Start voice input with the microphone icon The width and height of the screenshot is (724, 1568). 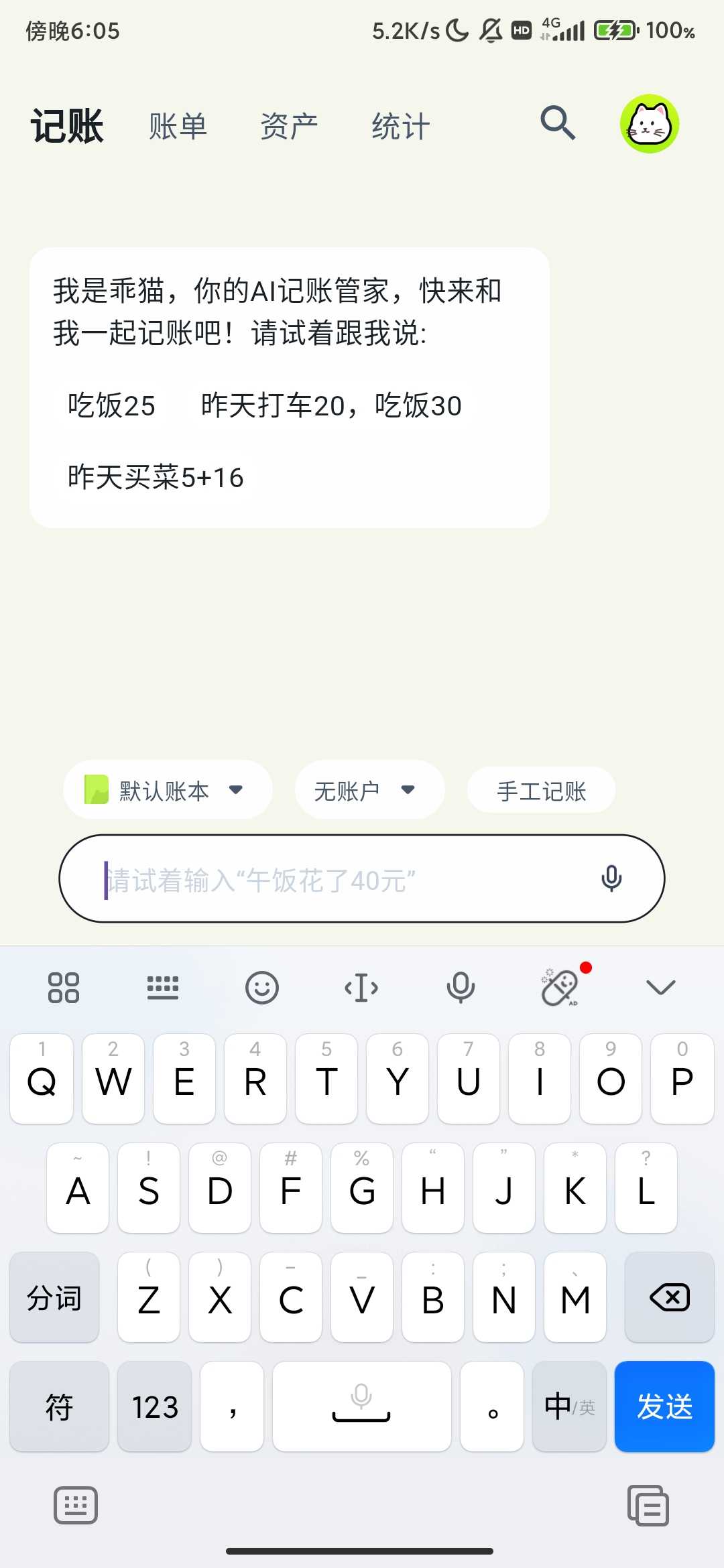611,878
